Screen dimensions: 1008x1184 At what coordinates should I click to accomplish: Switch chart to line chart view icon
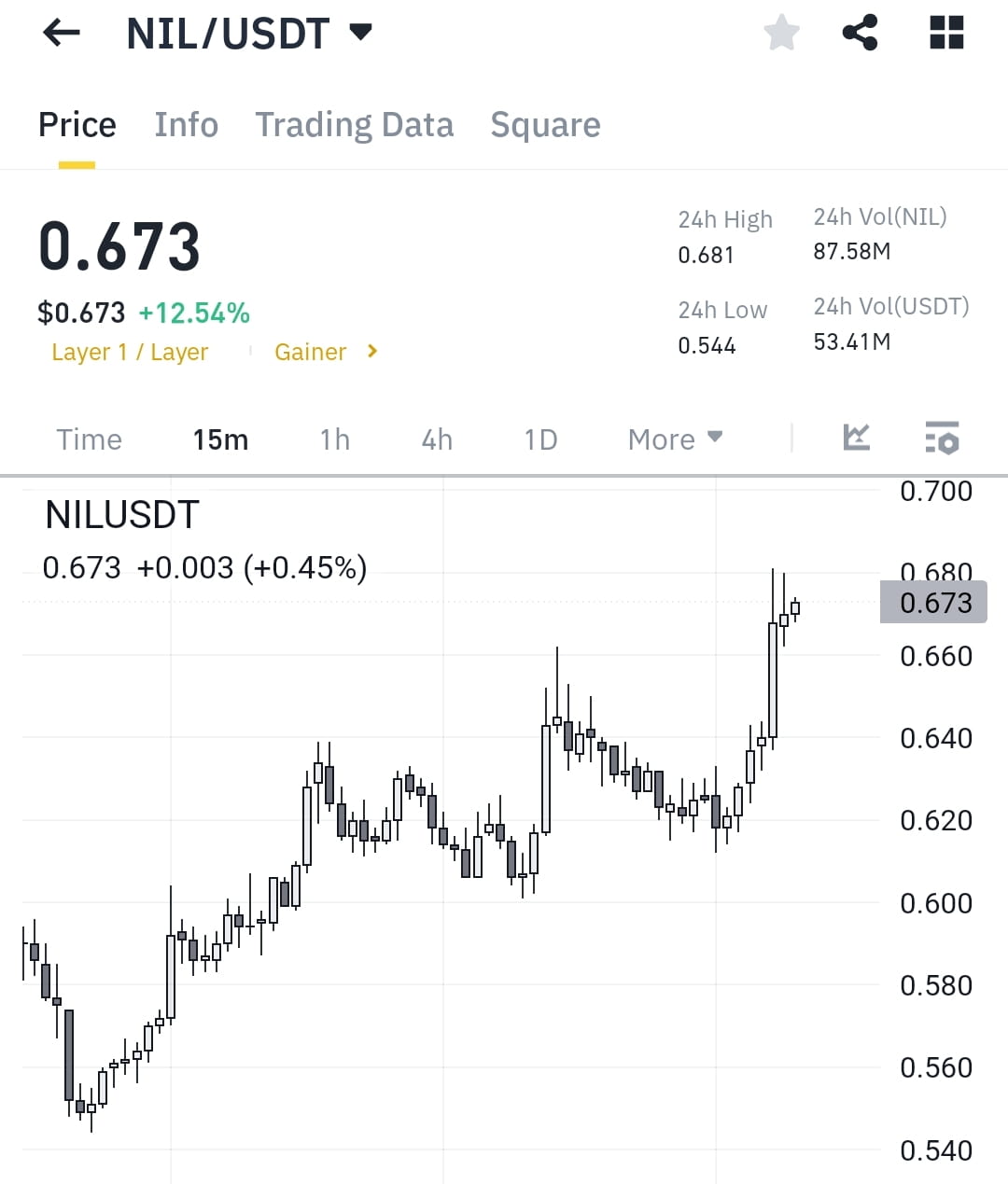point(856,438)
